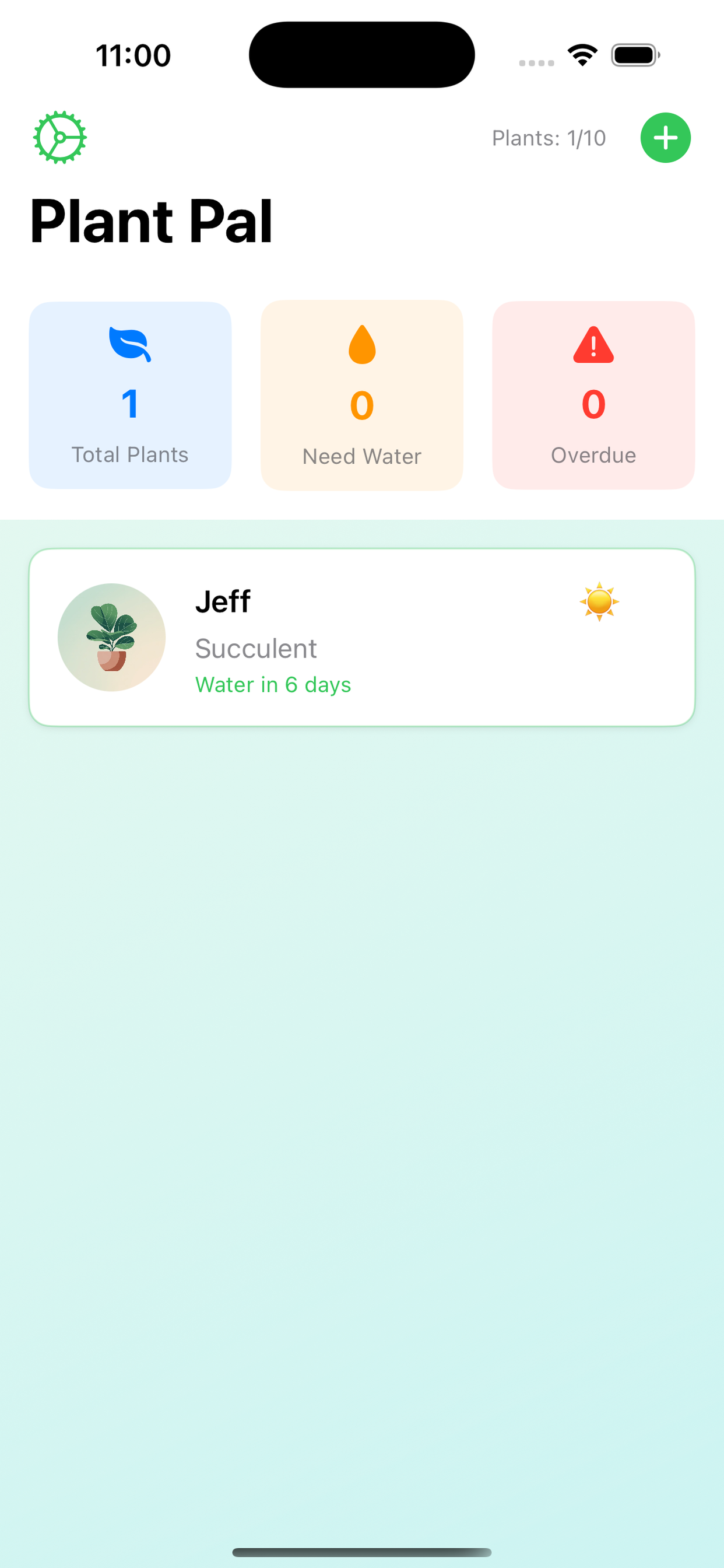The image size is (724, 1568).
Task: Tap the Succulent species label
Action: coord(255,647)
